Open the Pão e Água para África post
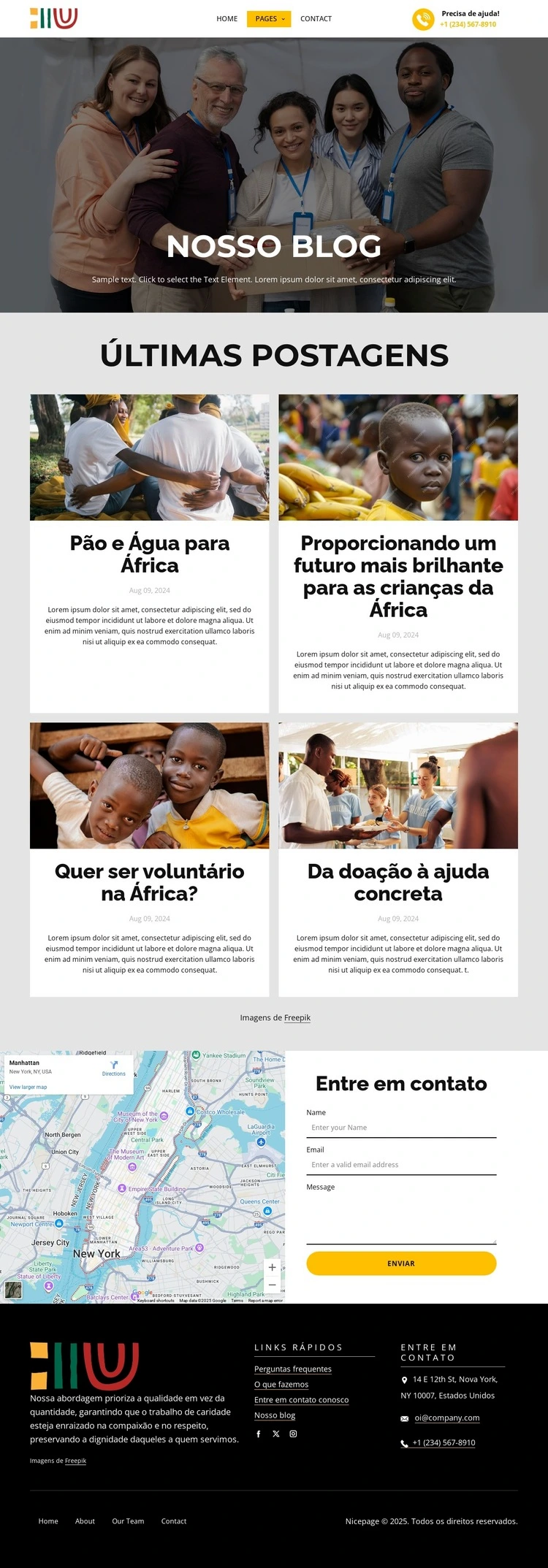The height and width of the screenshot is (1568, 548). coord(149,554)
